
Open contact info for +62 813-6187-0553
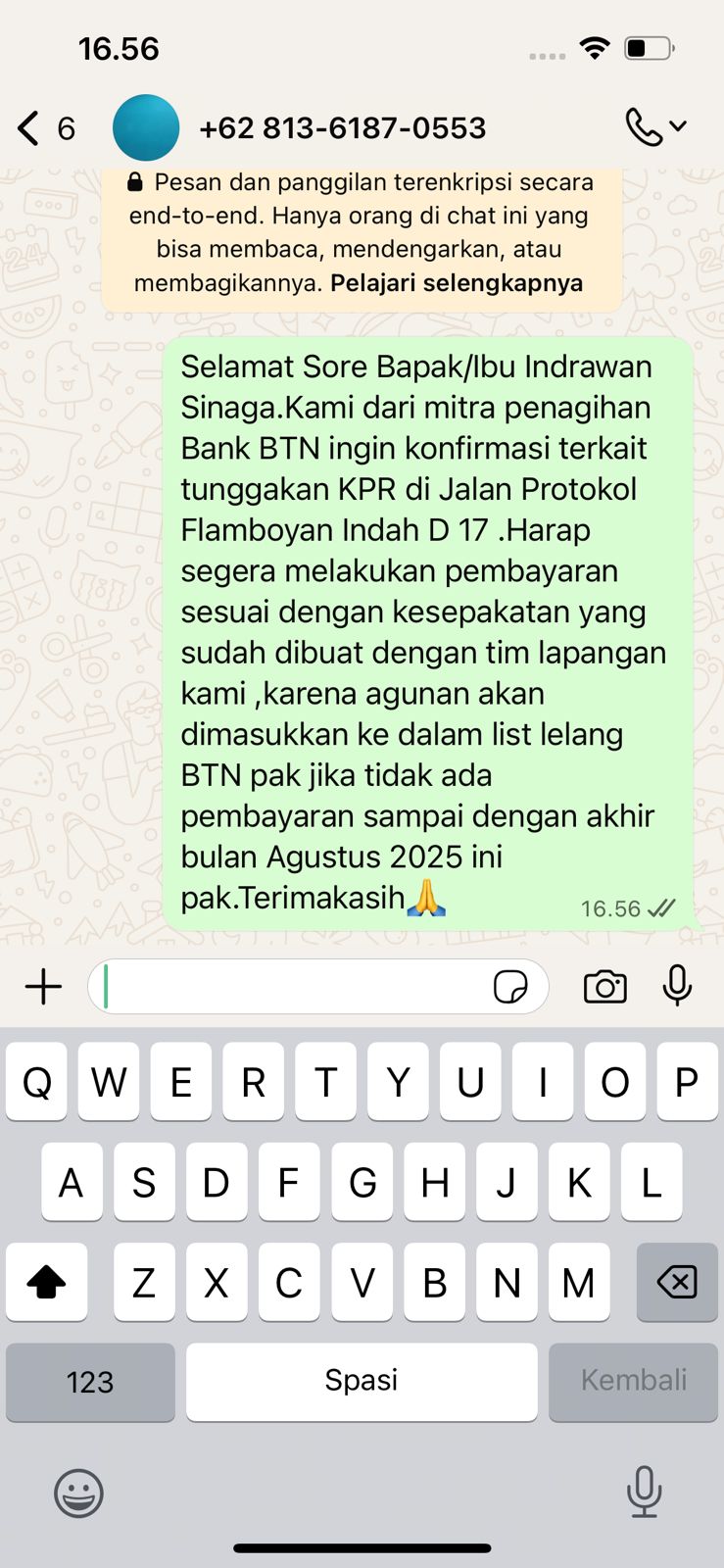[x=342, y=128]
